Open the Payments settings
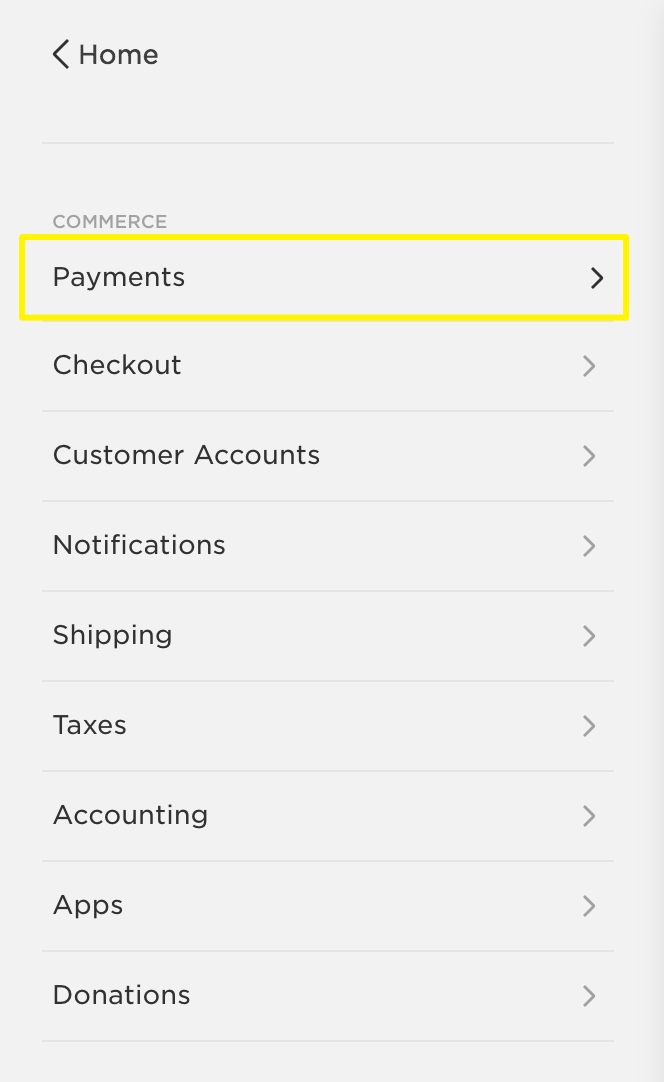The height and width of the screenshot is (1082, 664). [324, 277]
